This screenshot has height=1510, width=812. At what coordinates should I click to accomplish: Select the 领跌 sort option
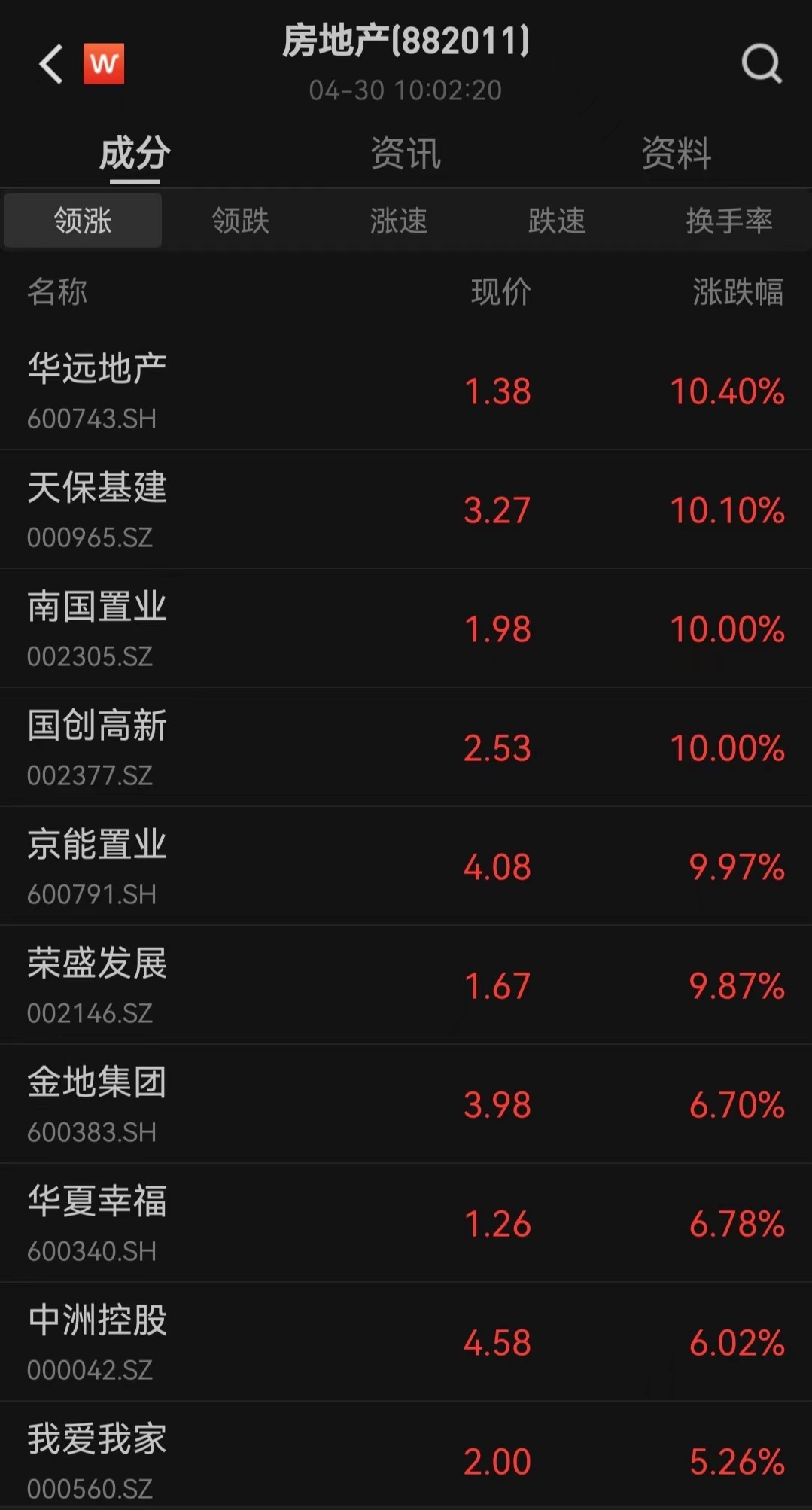(241, 221)
